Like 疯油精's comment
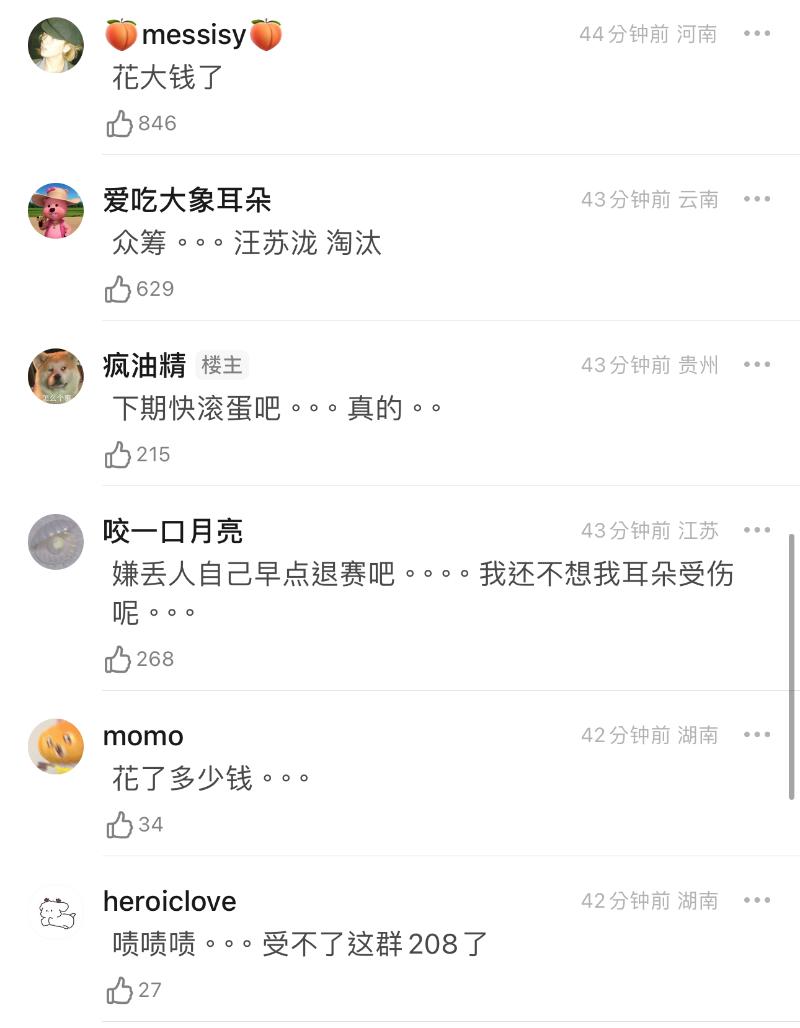The image size is (800, 1028). (x=119, y=455)
